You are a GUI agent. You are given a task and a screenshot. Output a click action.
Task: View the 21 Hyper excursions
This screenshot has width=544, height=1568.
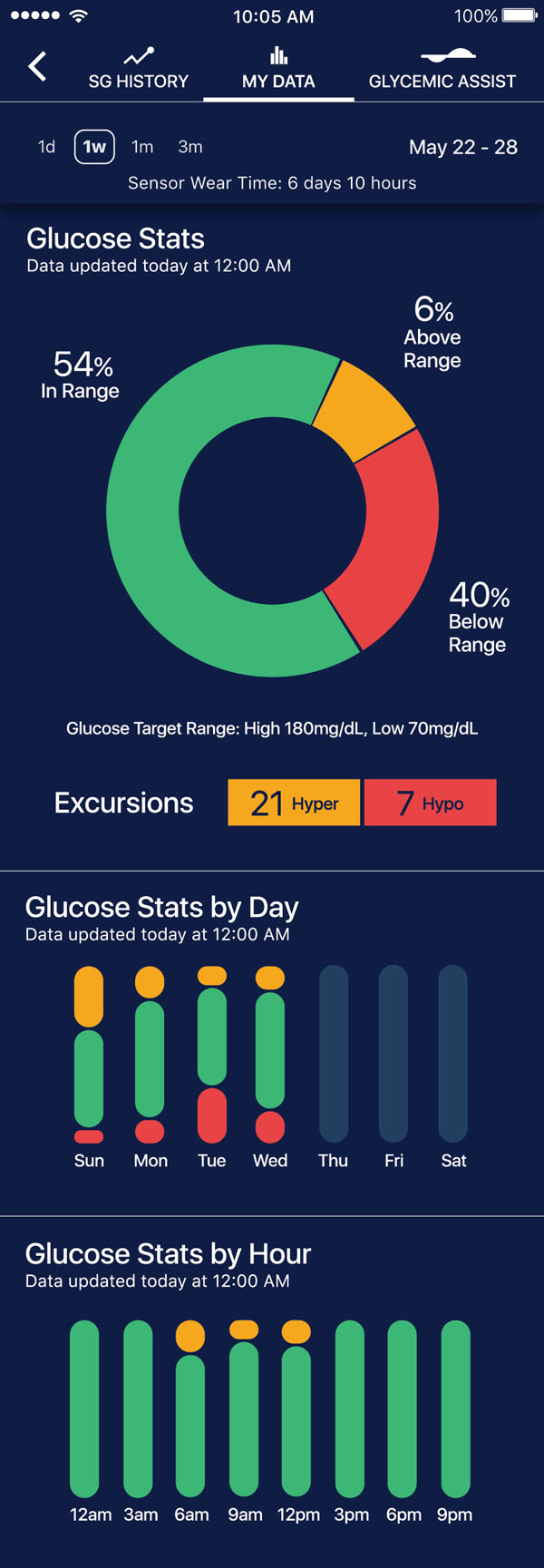[294, 803]
